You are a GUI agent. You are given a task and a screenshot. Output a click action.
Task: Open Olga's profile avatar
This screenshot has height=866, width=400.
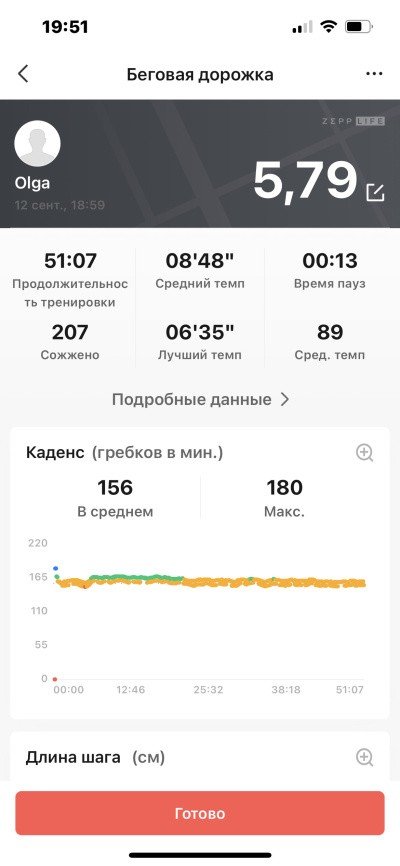pyautogui.click(x=37, y=144)
